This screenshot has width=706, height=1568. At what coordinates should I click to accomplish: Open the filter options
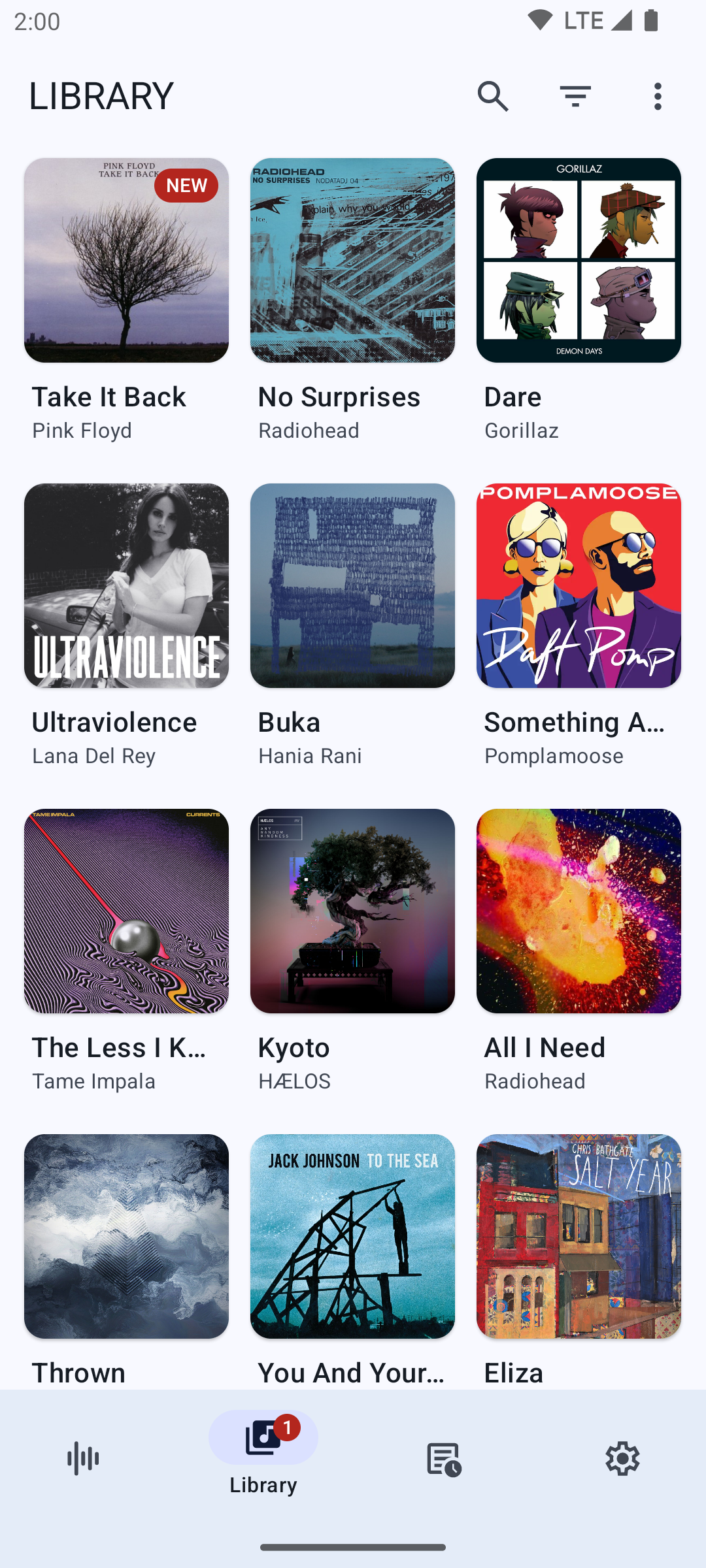pyautogui.click(x=575, y=97)
